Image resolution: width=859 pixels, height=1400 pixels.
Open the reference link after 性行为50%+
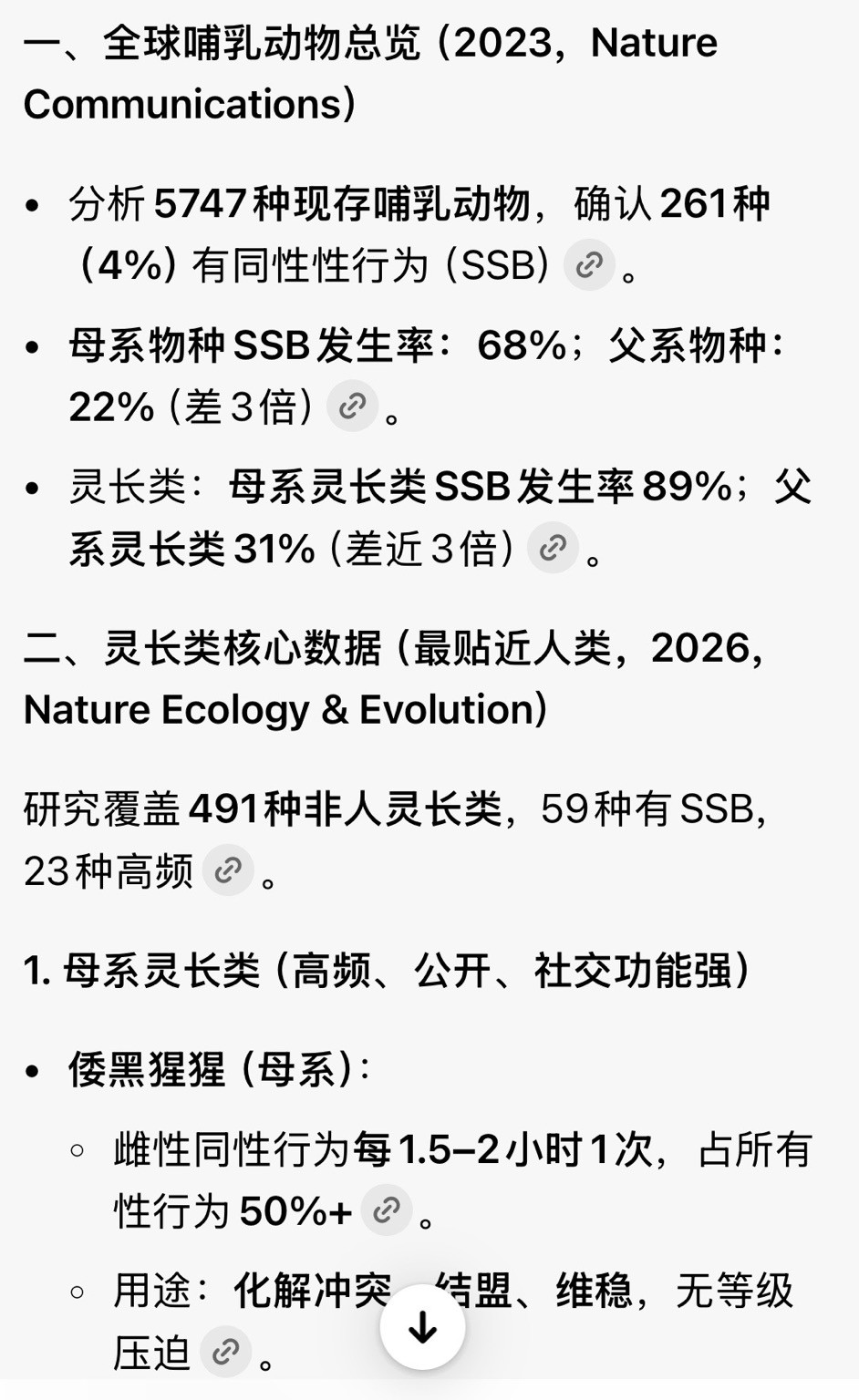(387, 1210)
